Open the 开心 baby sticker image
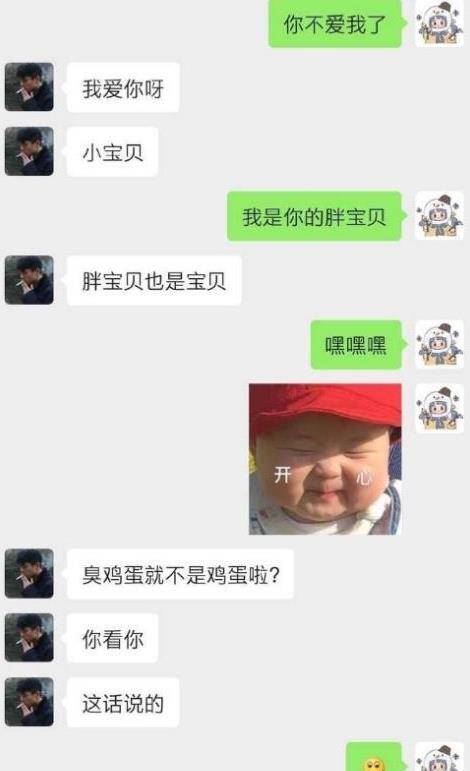Image resolution: width=470 pixels, height=771 pixels. (325, 459)
